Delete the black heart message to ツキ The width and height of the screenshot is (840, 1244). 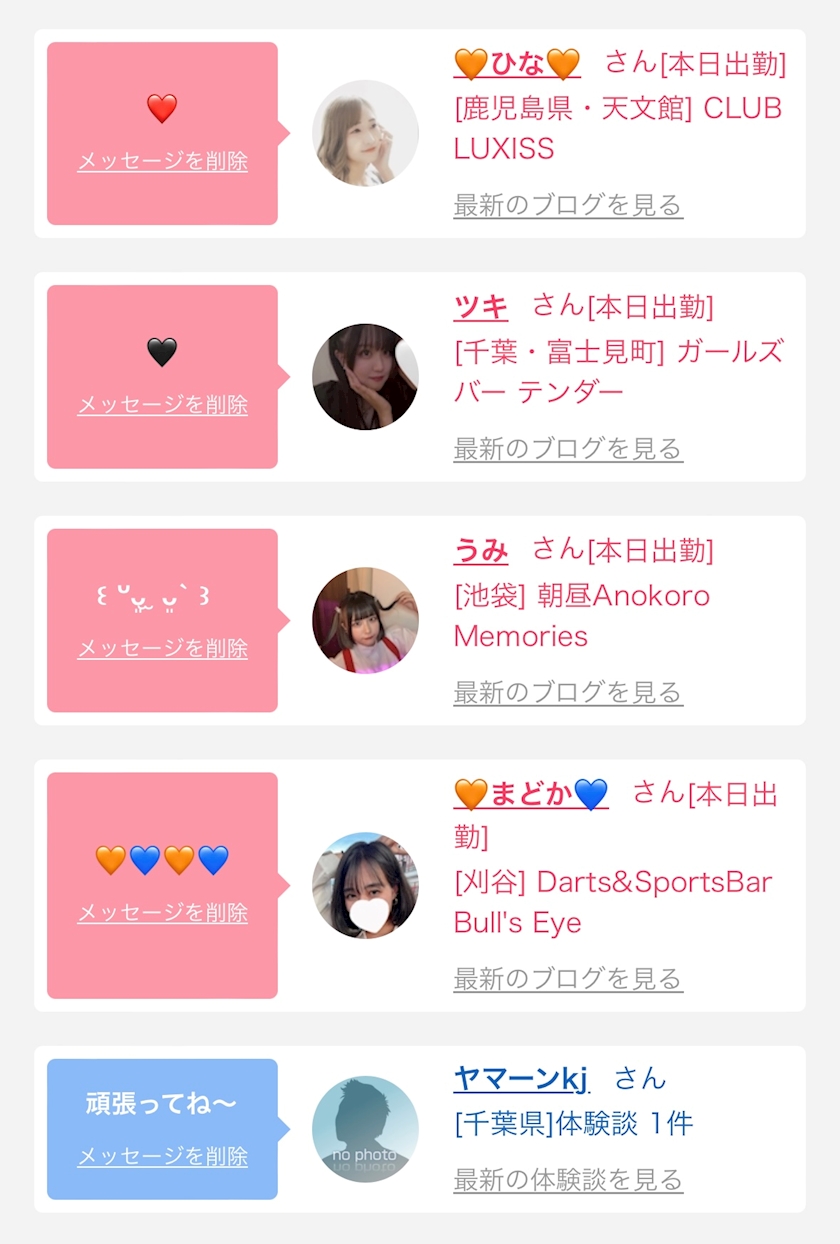pyautogui.click(x=162, y=405)
